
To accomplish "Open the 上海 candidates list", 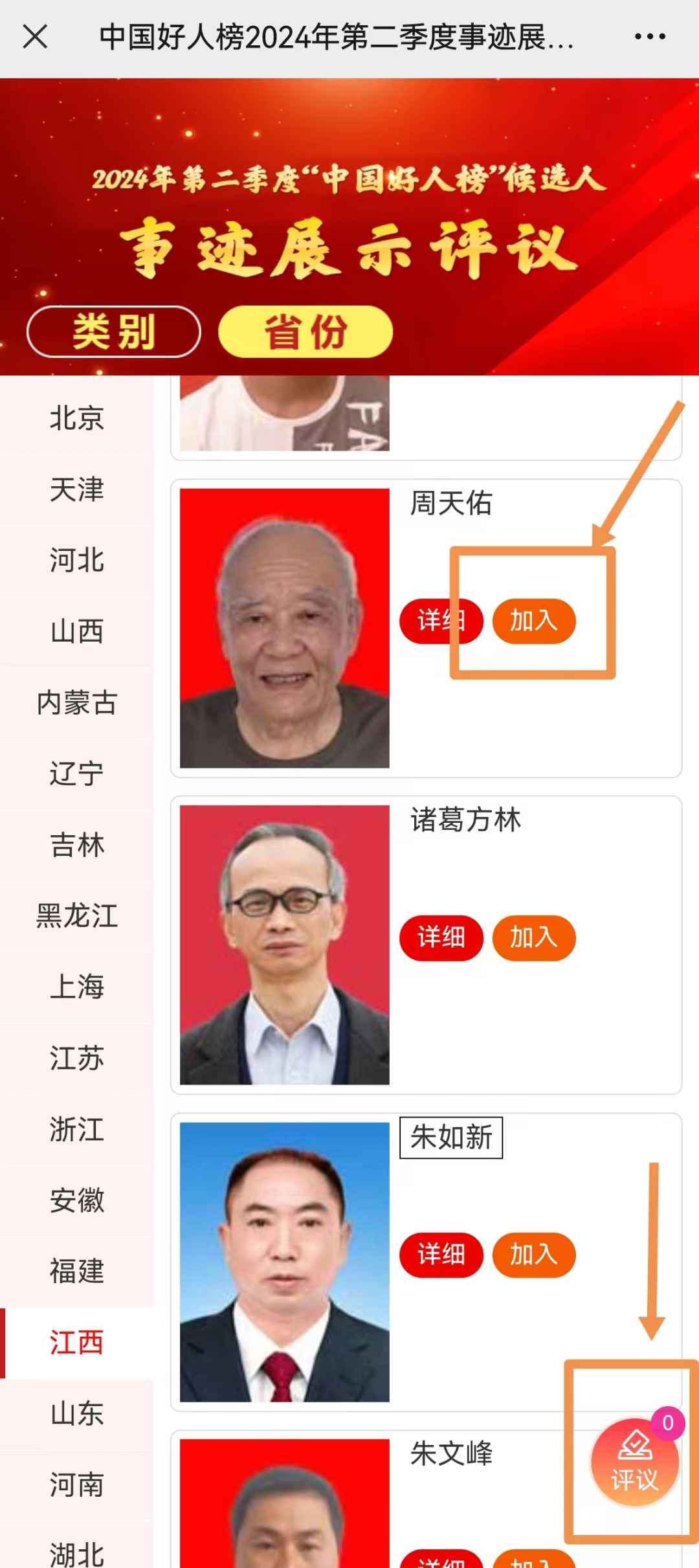I will [x=76, y=987].
